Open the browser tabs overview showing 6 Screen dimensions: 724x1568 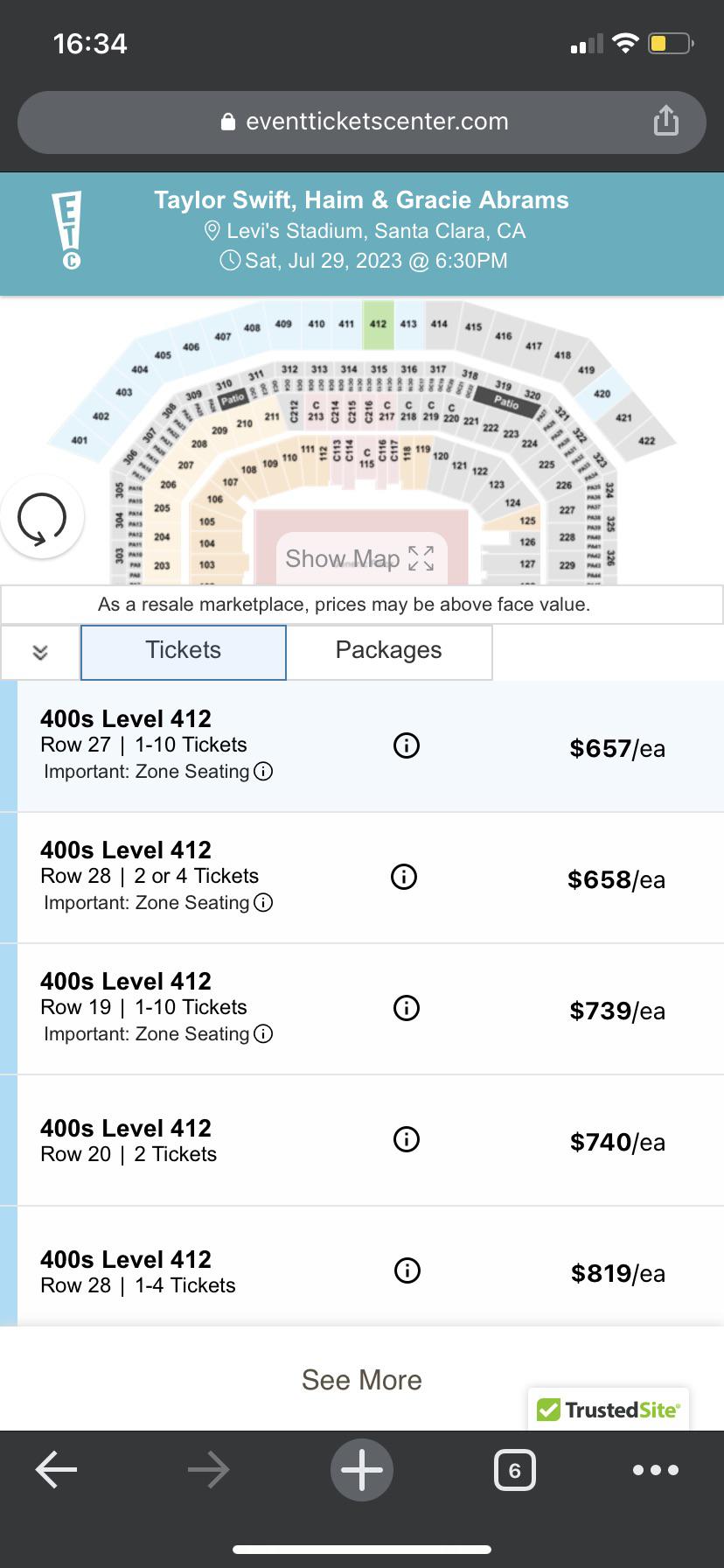515,1470
